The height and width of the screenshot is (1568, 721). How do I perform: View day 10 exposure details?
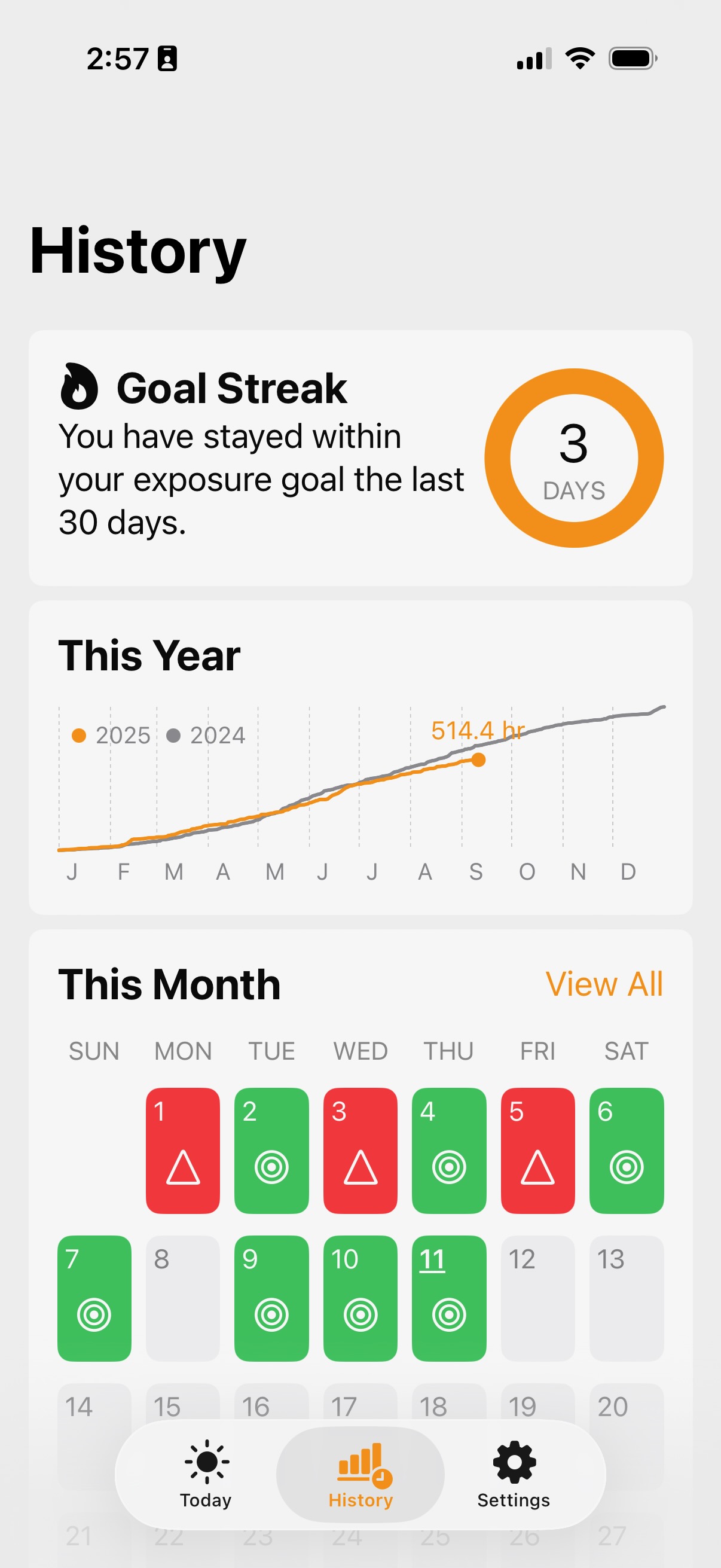point(360,1298)
